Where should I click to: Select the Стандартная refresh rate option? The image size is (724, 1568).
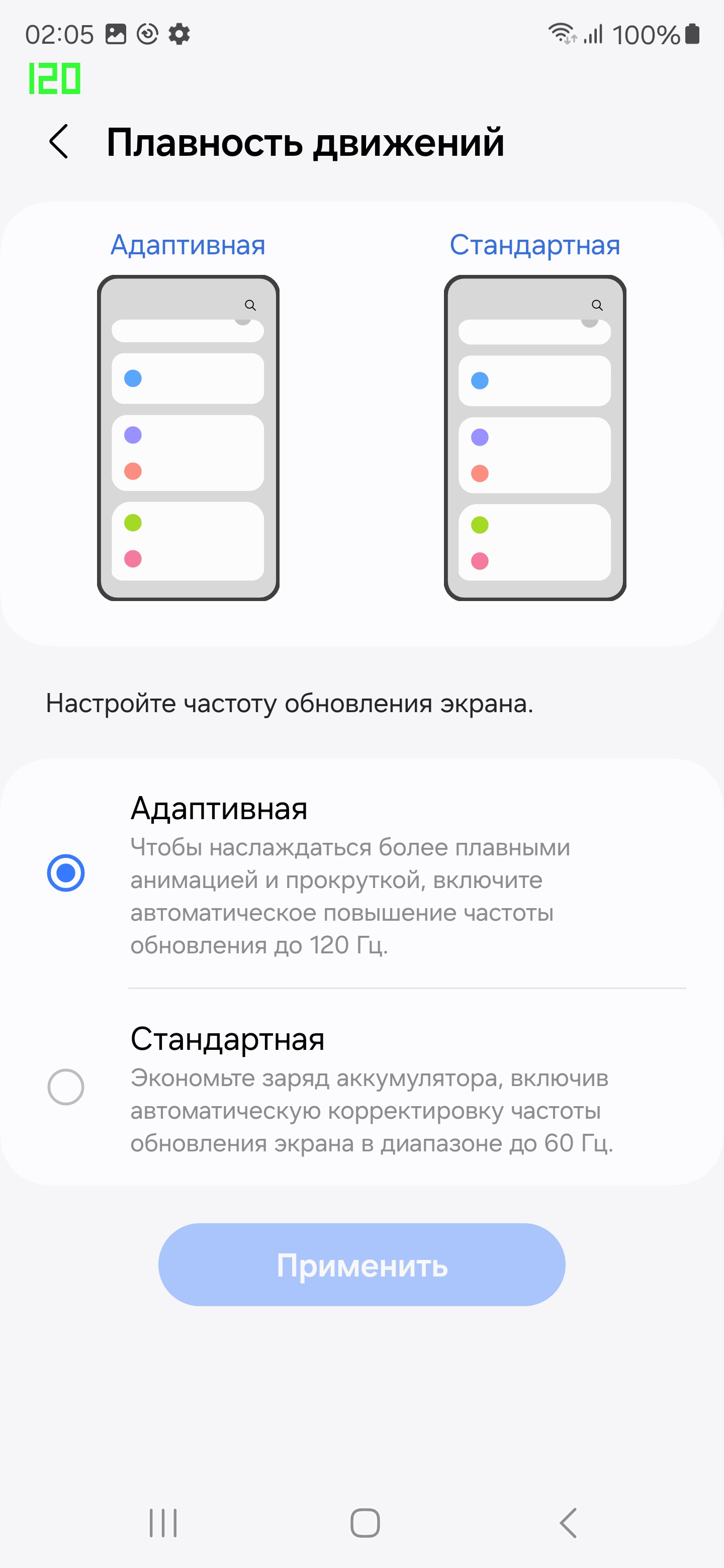click(x=66, y=1087)
